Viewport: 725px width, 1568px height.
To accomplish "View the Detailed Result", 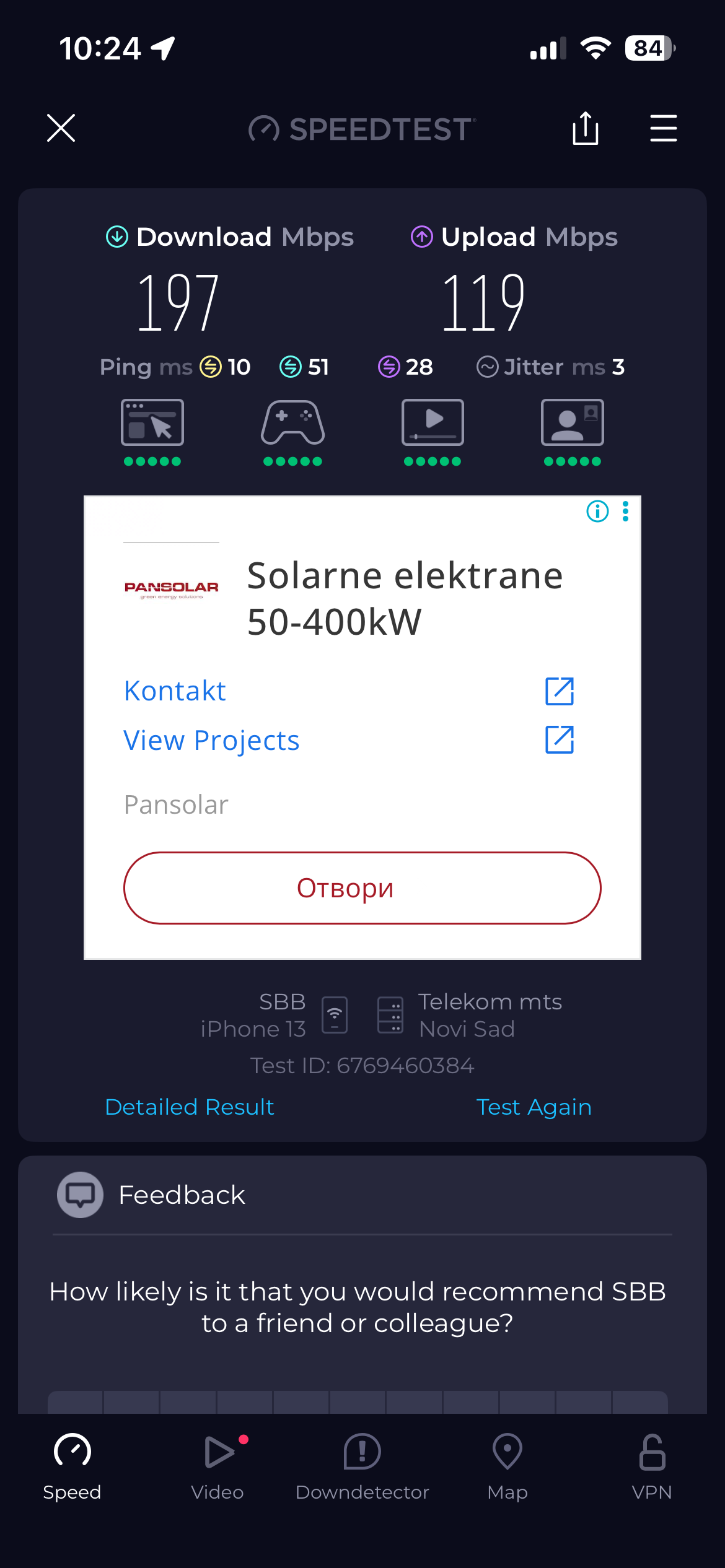I will (x=190, y=1107).
